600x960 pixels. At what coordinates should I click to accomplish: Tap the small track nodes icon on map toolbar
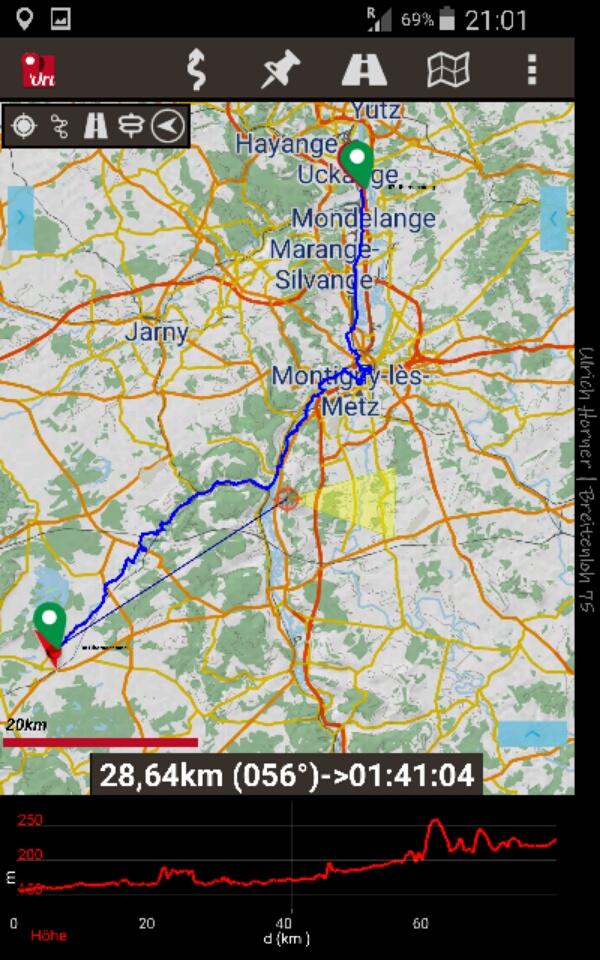pyautogui.click(x=59, y=126)
